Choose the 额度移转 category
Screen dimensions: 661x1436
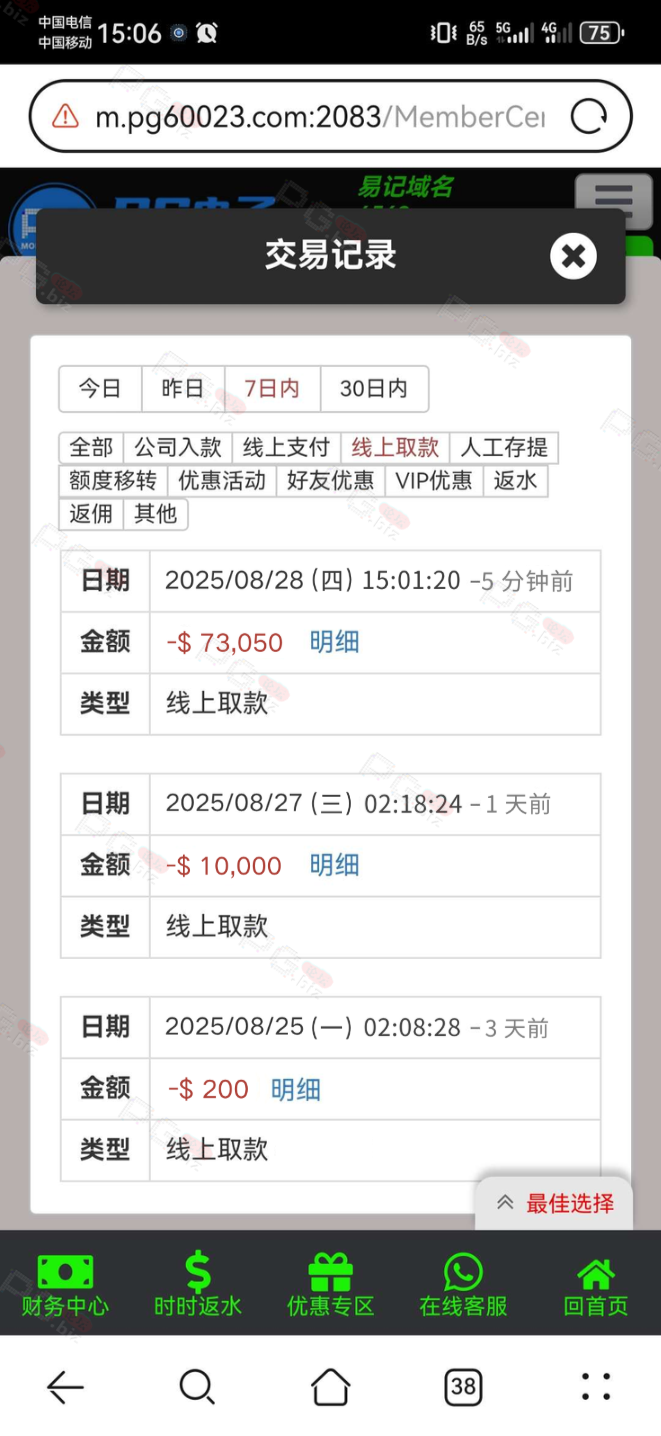(x=113, y=481)
